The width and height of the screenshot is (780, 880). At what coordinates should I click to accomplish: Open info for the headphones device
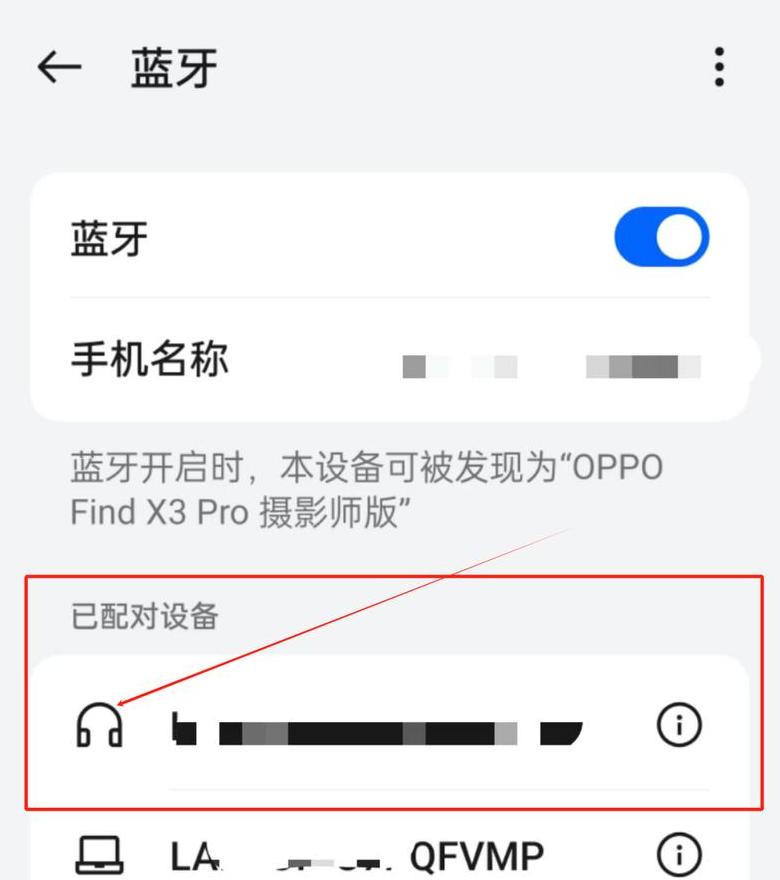679,726
